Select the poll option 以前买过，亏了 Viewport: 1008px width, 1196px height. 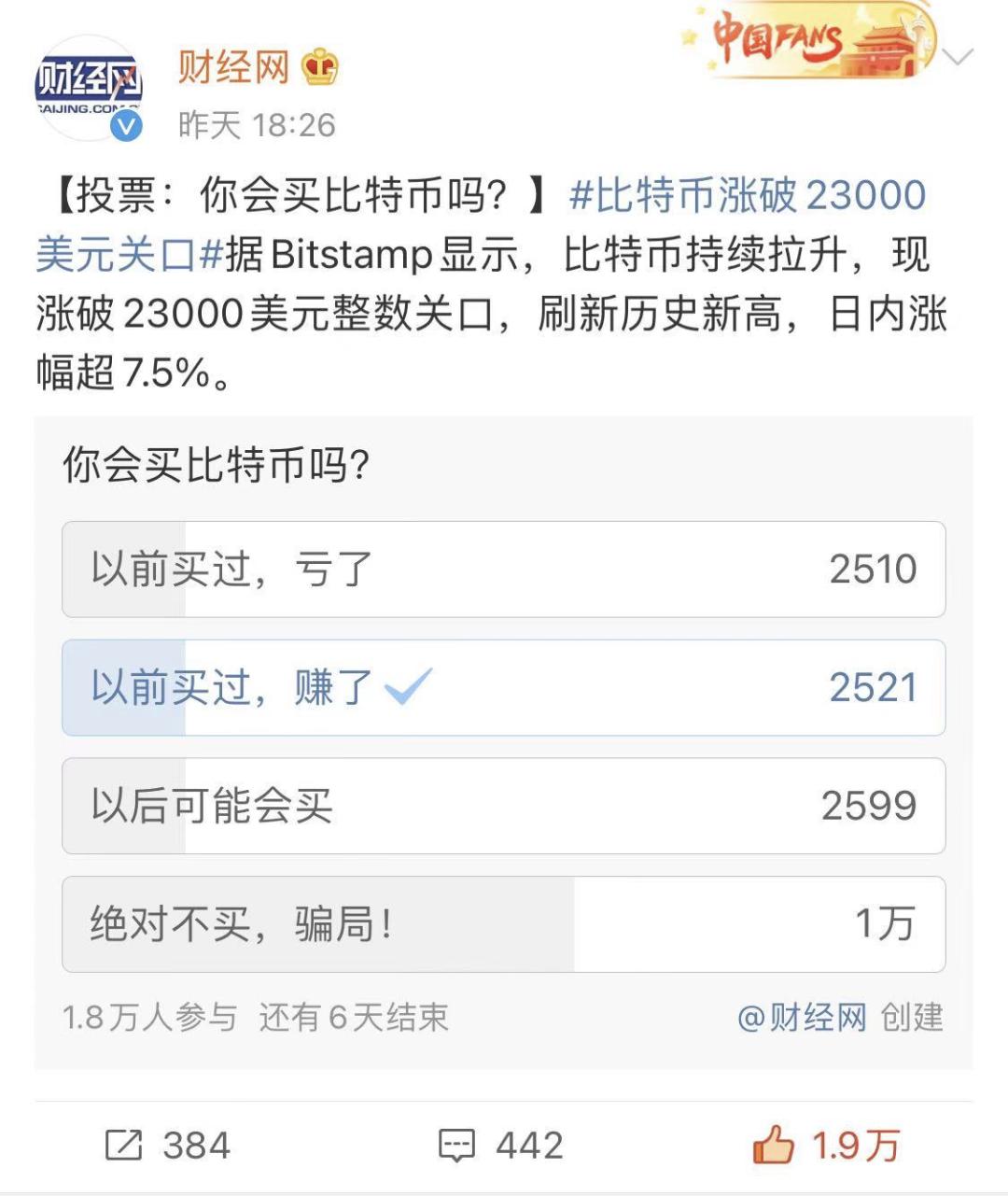[x=504, y=571]
